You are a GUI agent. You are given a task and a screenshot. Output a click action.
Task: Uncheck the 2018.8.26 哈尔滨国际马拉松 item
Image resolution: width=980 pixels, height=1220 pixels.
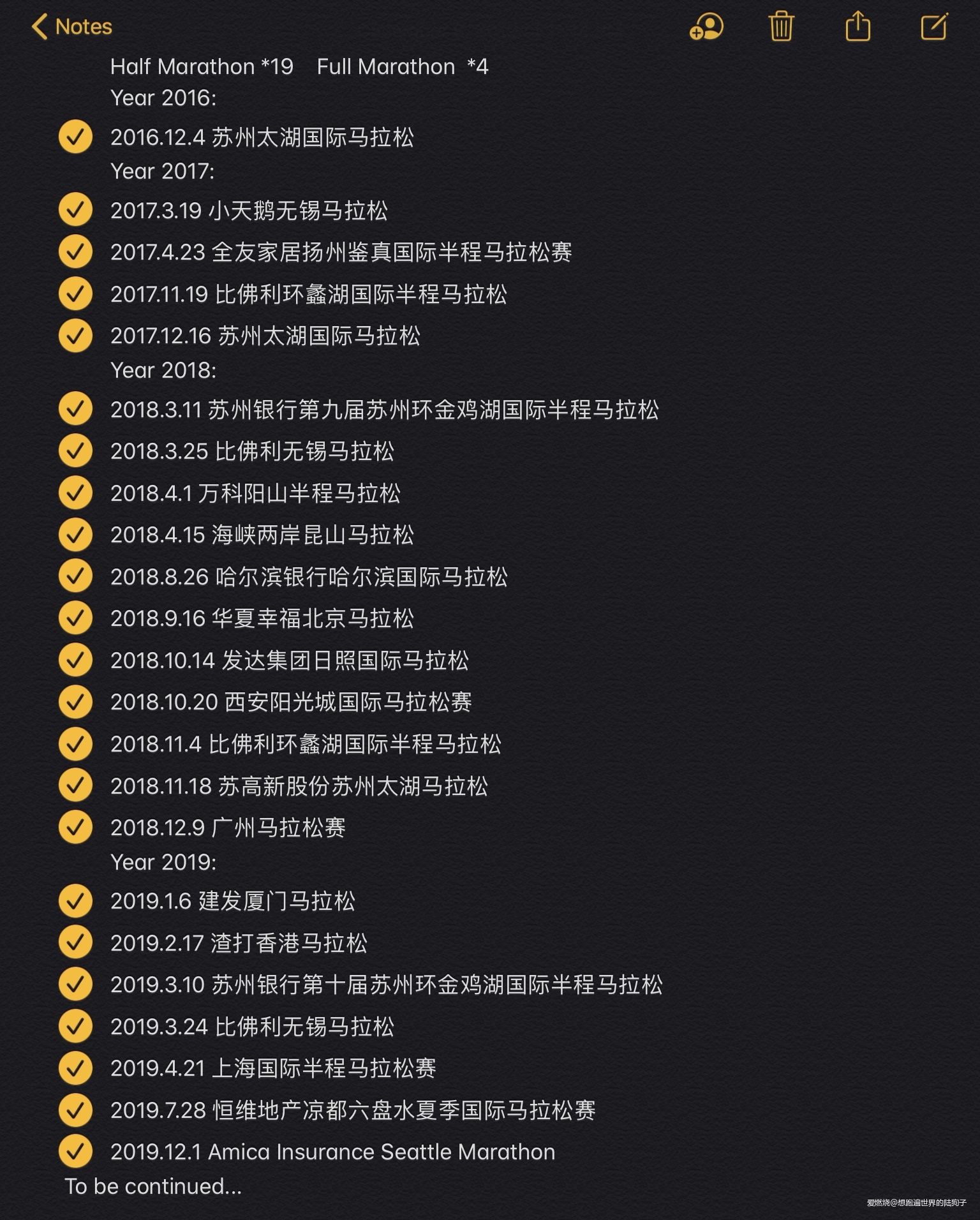(x=75, y=577)
